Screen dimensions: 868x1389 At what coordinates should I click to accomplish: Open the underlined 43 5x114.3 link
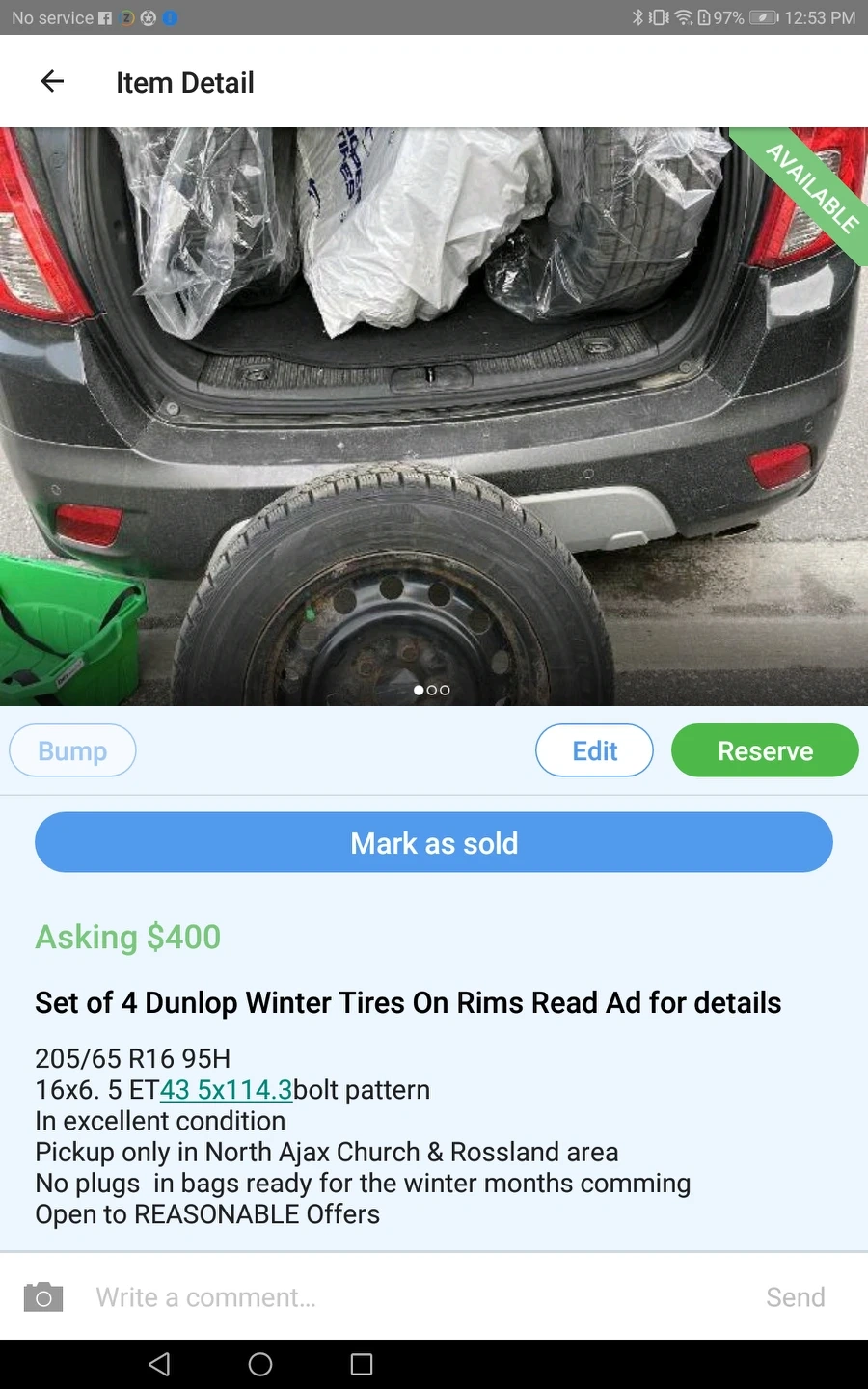(226, 1090)
